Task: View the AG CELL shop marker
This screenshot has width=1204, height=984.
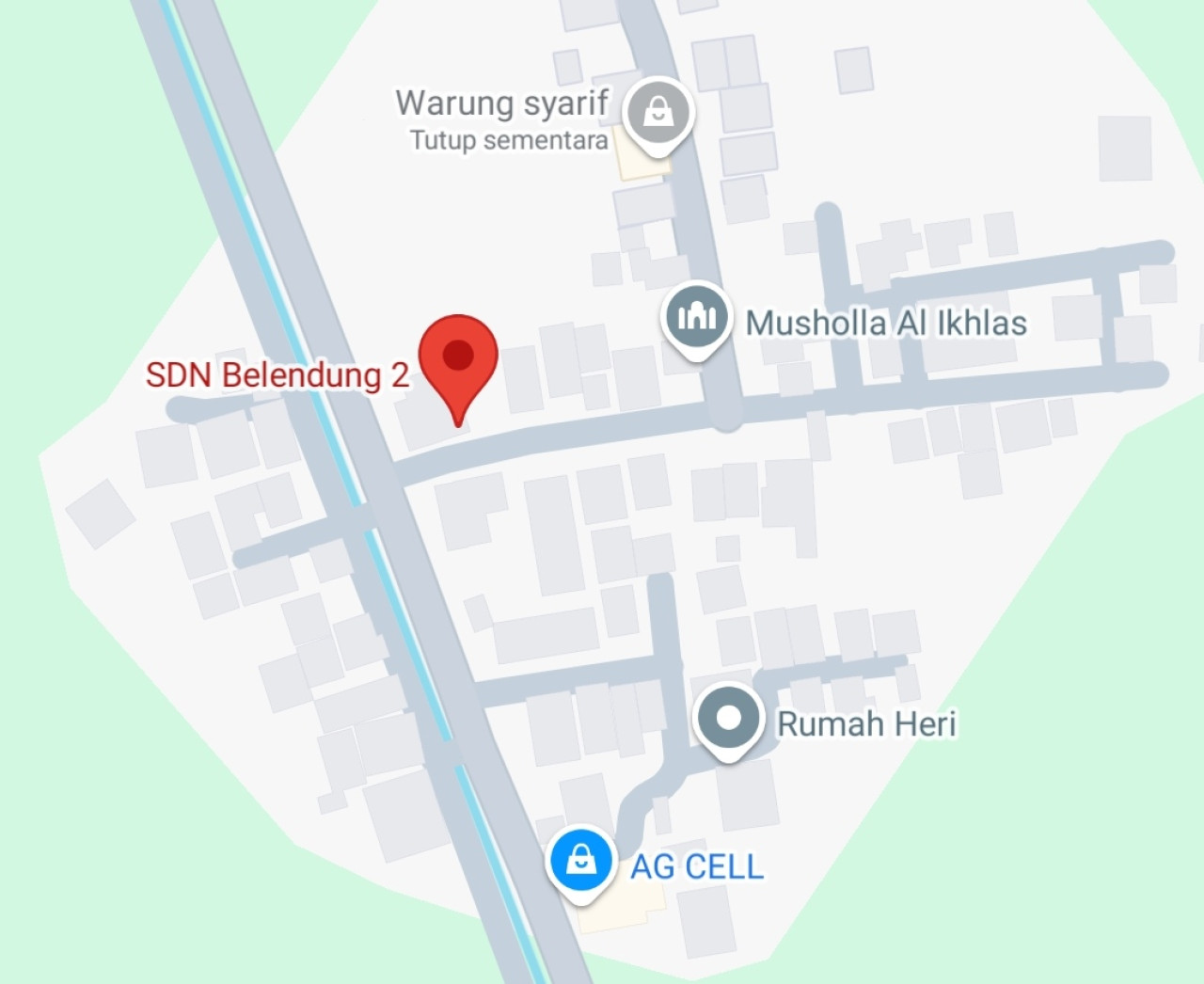Action: pyautogui.click(x=581, y=860)
